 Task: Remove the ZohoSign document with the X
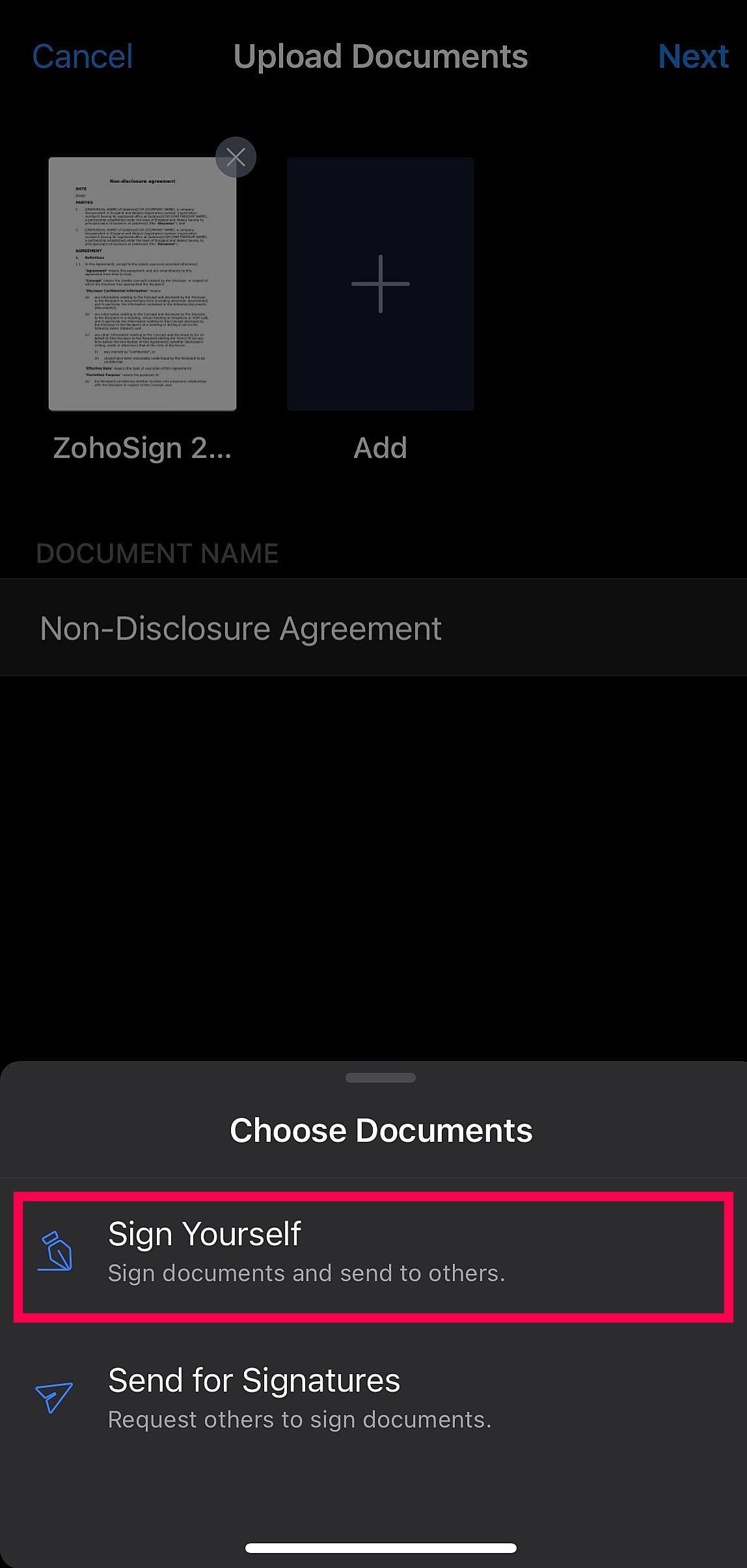tap(236, 157)
